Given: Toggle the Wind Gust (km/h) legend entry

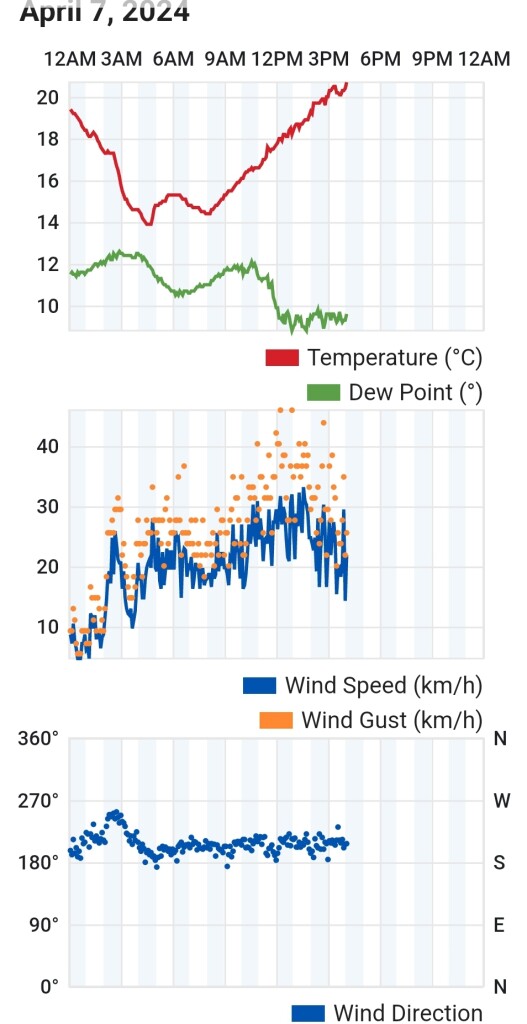Looking at the screenshot, I should pyautogui.click(x=371, y=720).
